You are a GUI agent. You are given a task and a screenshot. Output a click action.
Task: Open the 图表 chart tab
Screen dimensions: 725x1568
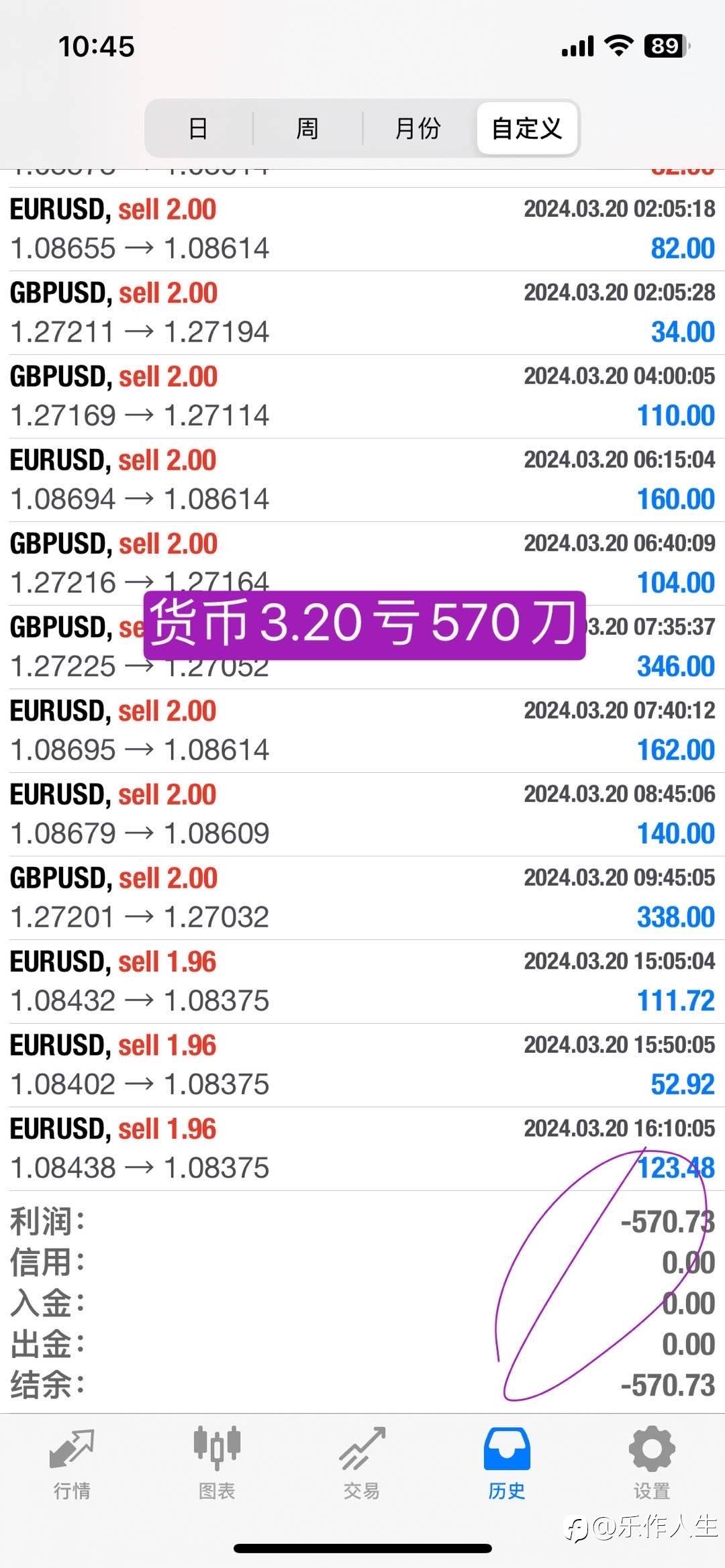click(x=217, y=1463)
